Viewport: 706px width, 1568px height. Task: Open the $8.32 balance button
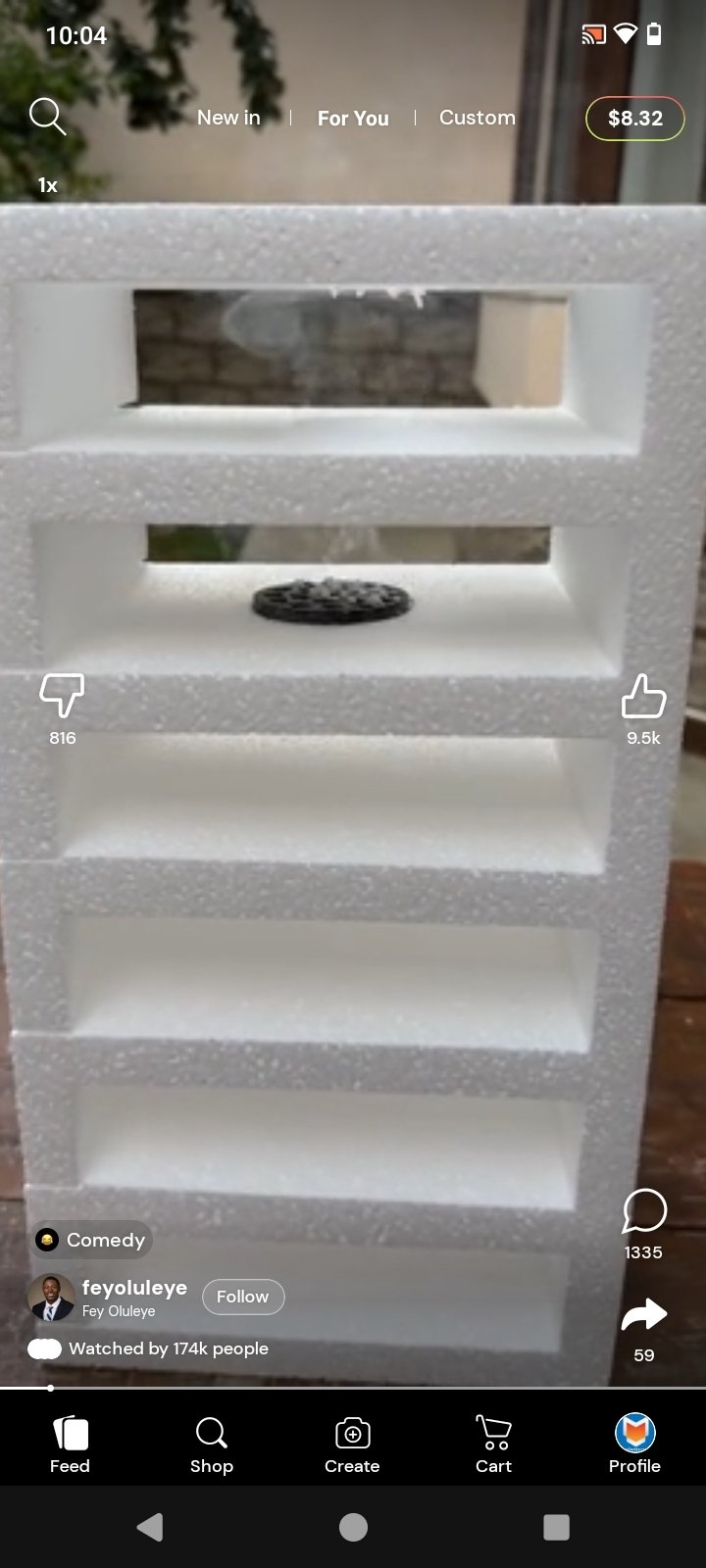coord(634,119)
